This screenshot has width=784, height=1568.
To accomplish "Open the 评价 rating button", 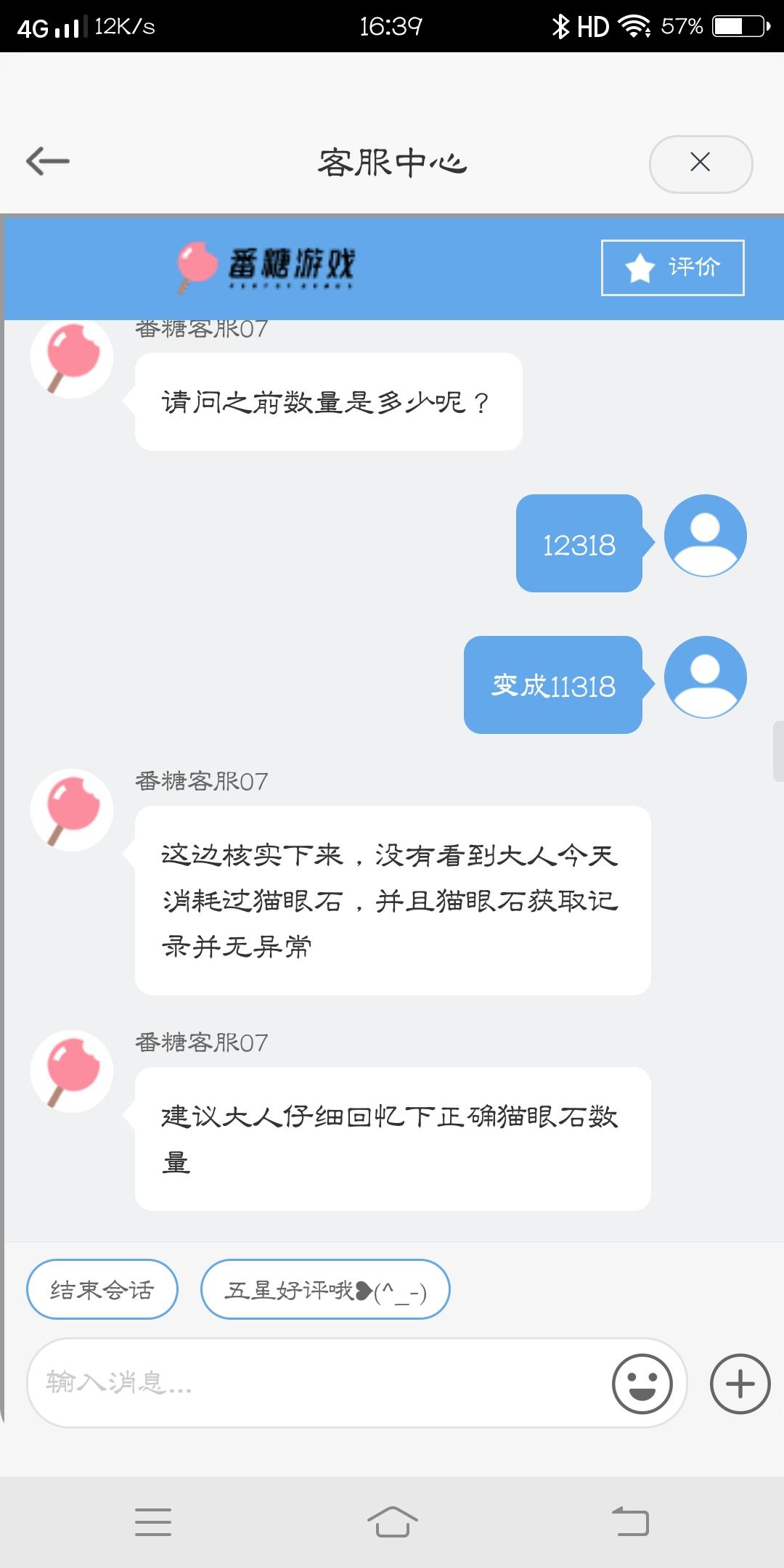I will pos(672,268).
